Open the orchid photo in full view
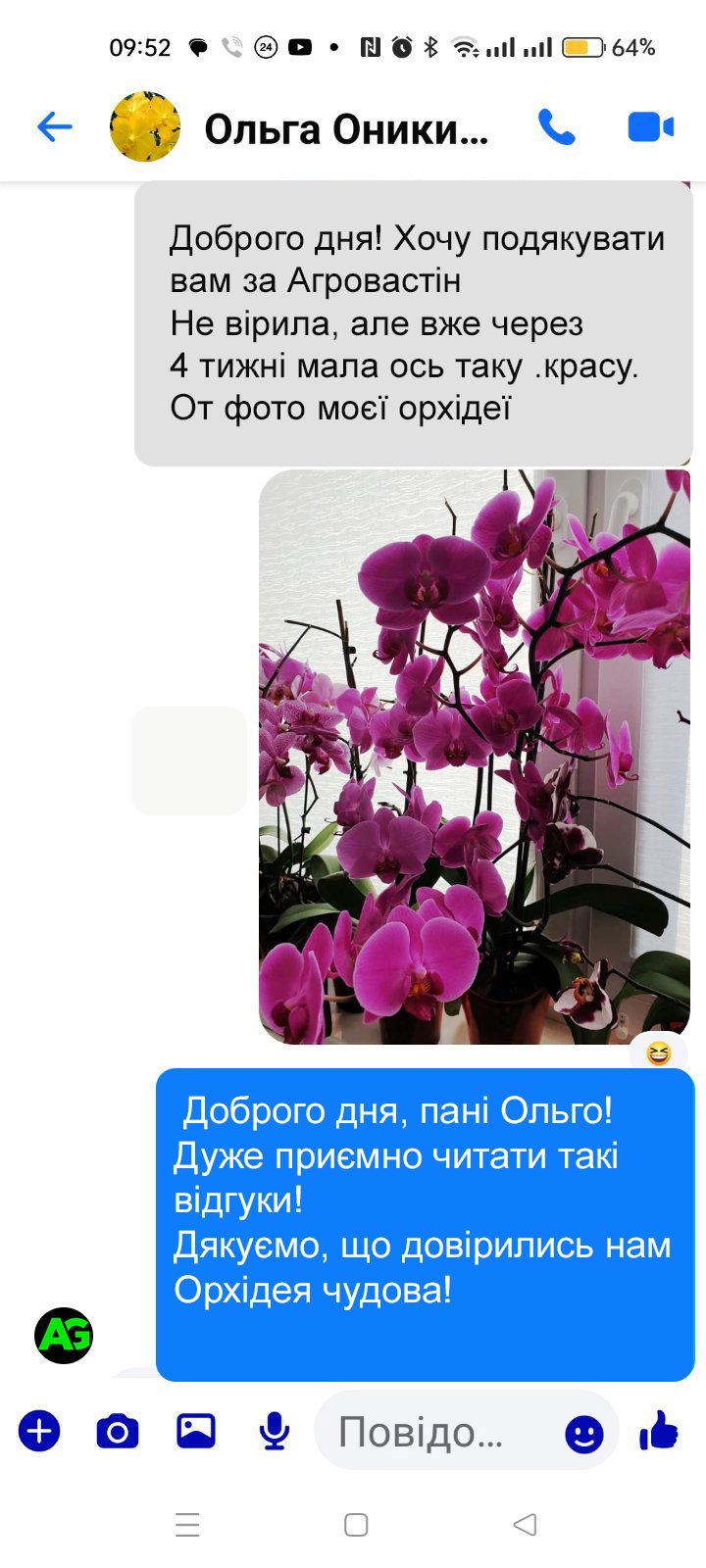The image size is (706, 1568). (x=475, y=757)
